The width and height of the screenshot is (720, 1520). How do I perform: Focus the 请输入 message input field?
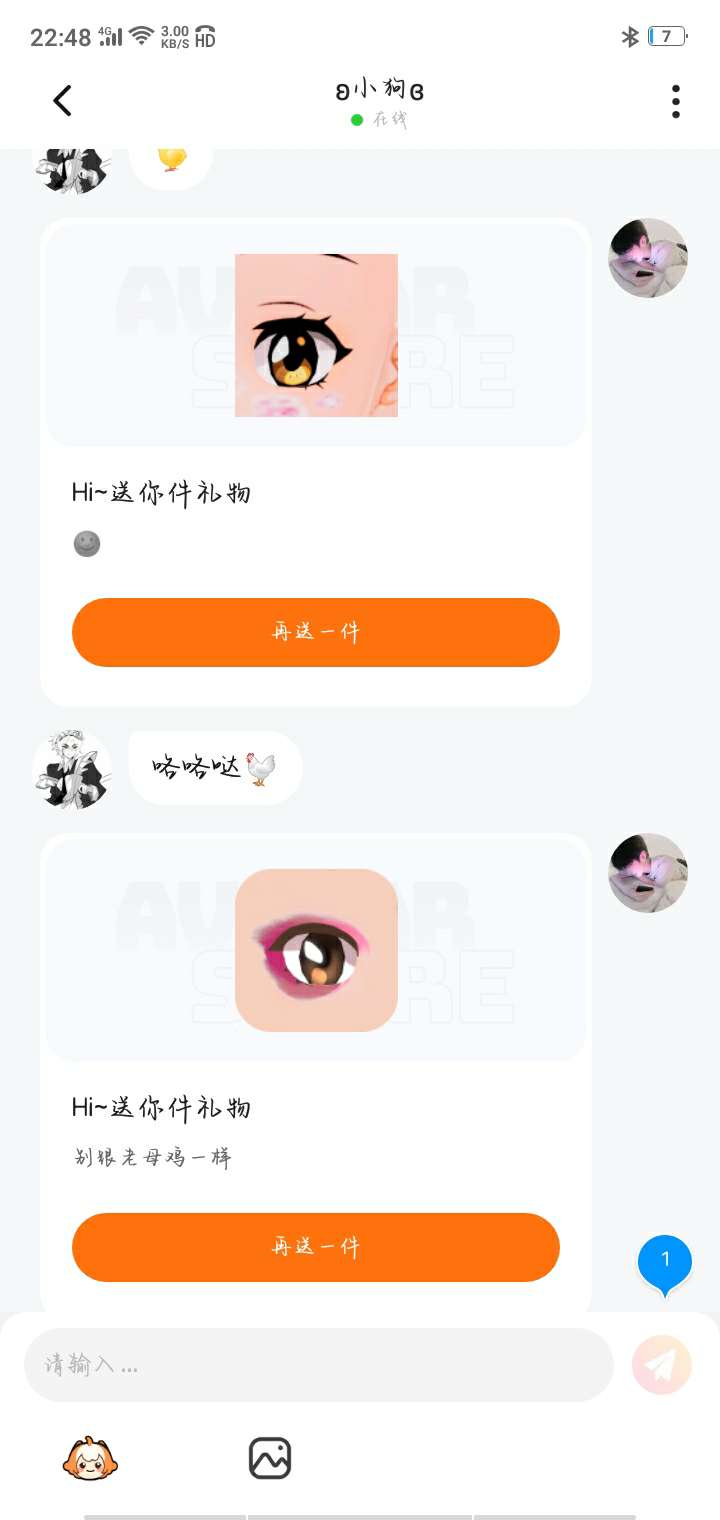(x=318, y=1365)
